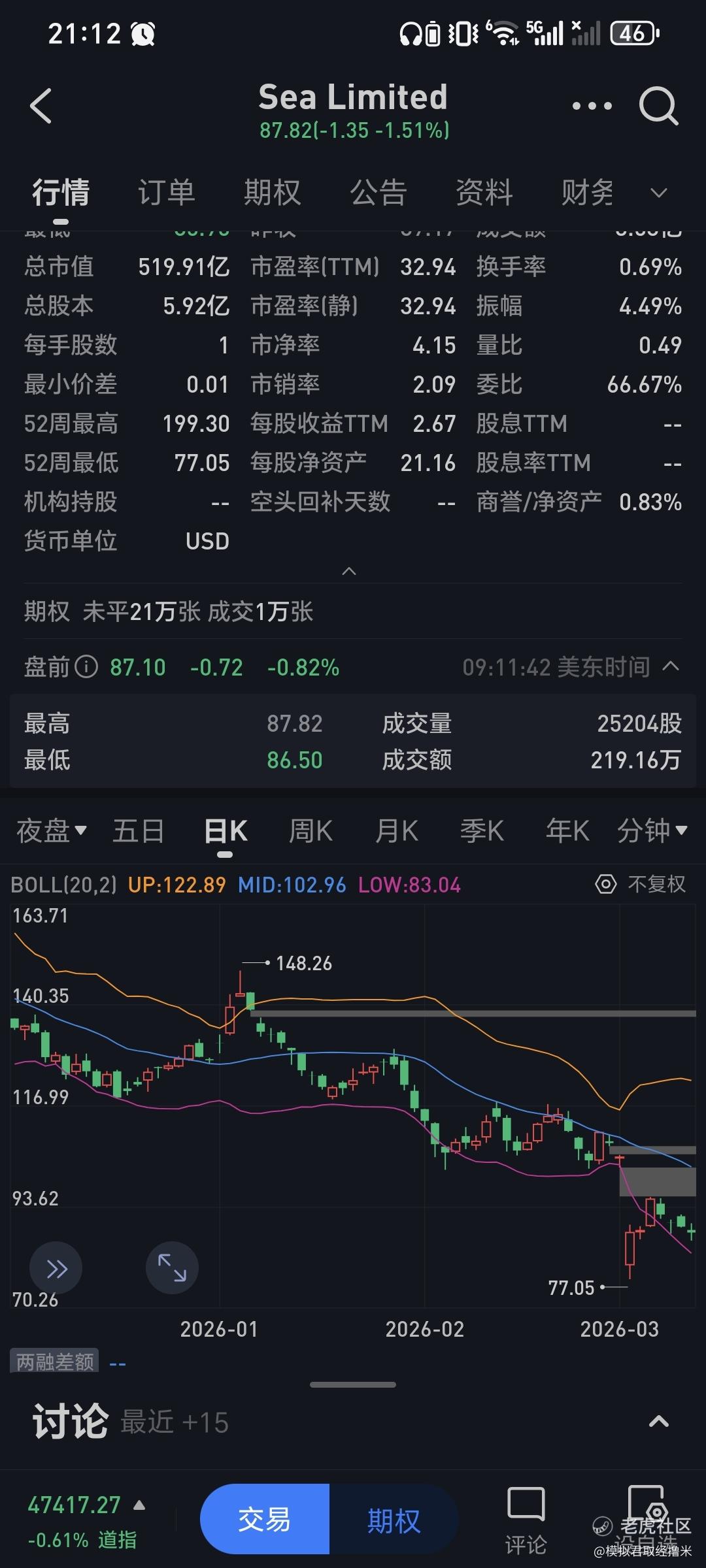Collapse the stock details with the up chevron
This screenshot has width=706, height=1568.
click(x=350, y=571)
